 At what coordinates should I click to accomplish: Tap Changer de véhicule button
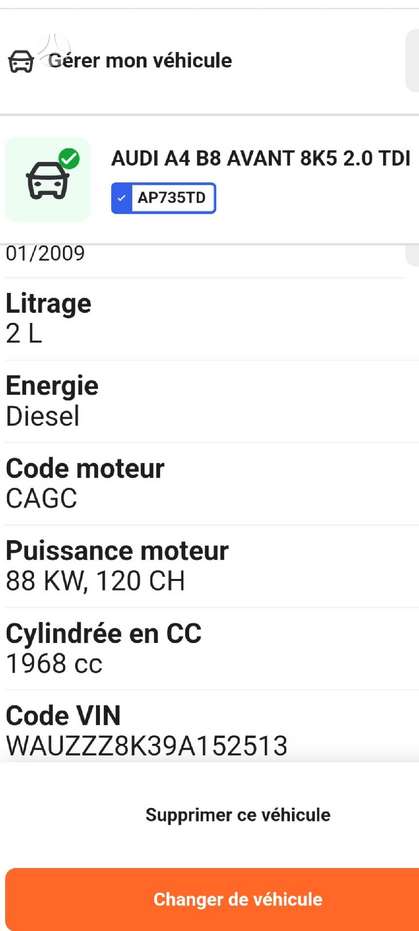point(212,899)
